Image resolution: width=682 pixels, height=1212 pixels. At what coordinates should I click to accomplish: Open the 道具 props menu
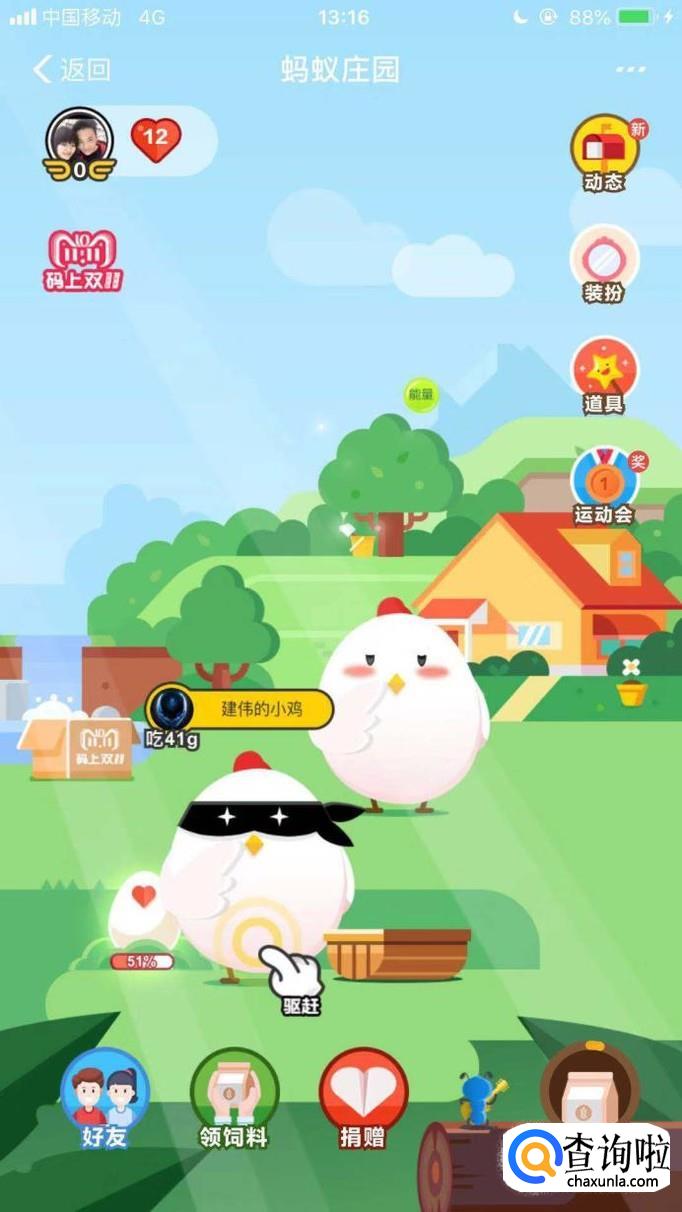coord(604,374)
